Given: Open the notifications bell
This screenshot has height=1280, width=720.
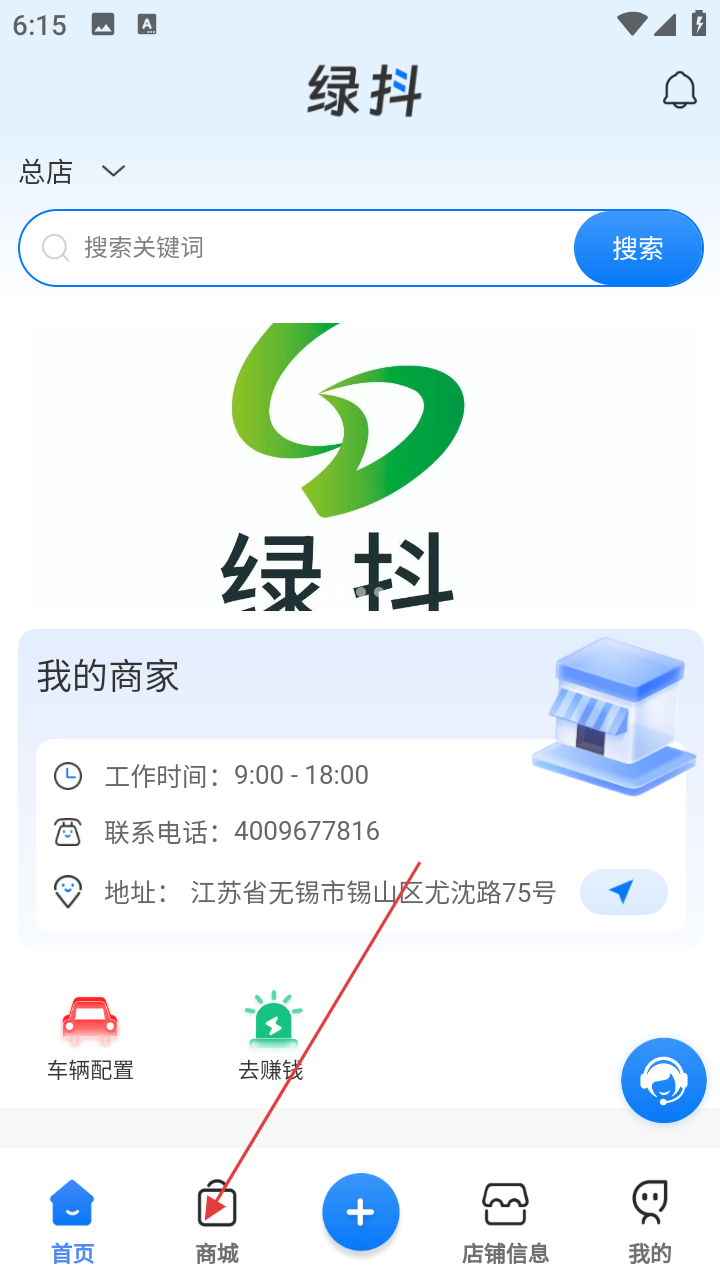Looking at the screenshot, I should [679, 90].
